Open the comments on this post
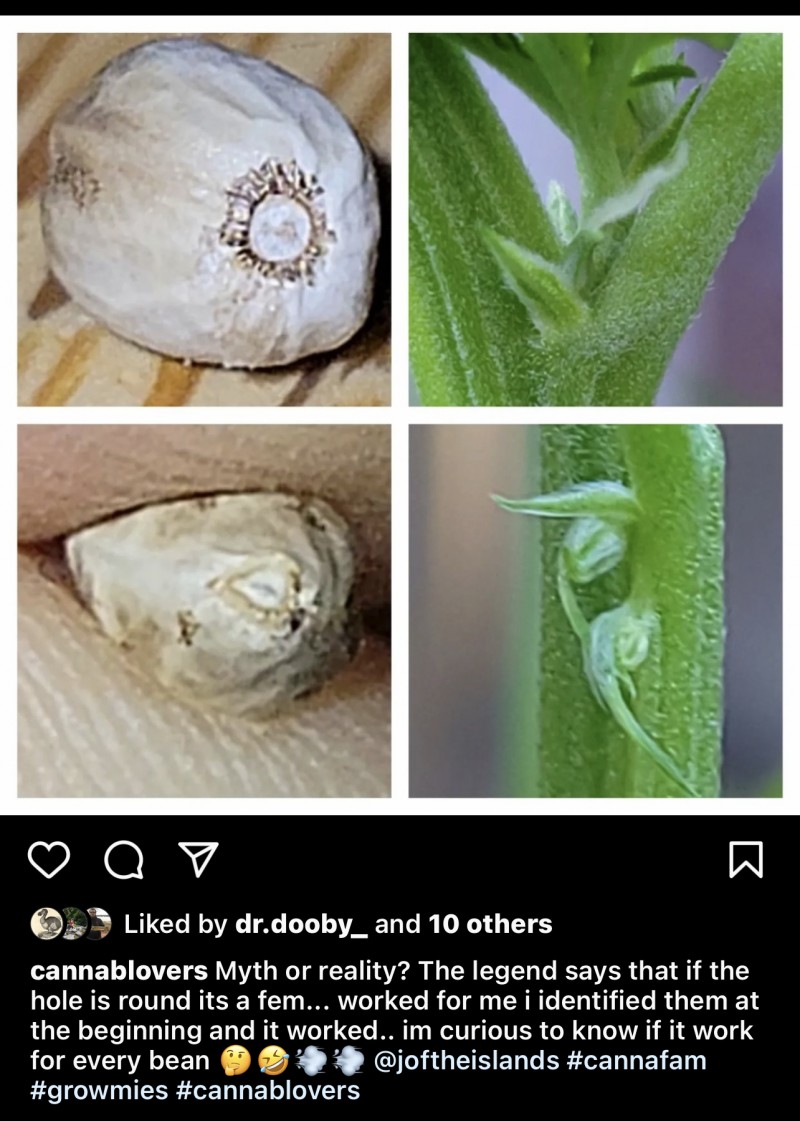800x1121 pixels. [x=123, y=860]
